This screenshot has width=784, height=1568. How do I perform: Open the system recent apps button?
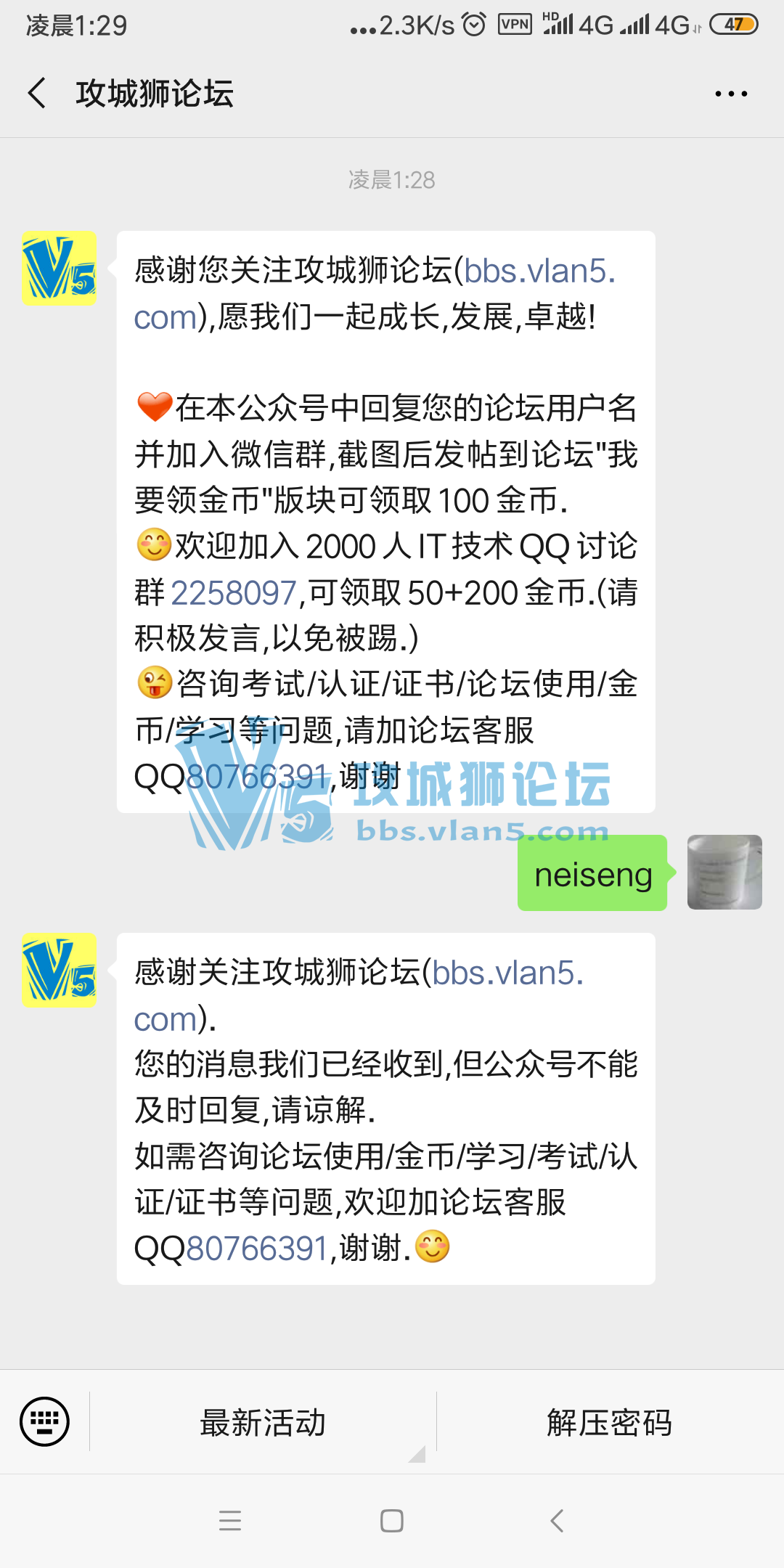[x=230, y=1521]
